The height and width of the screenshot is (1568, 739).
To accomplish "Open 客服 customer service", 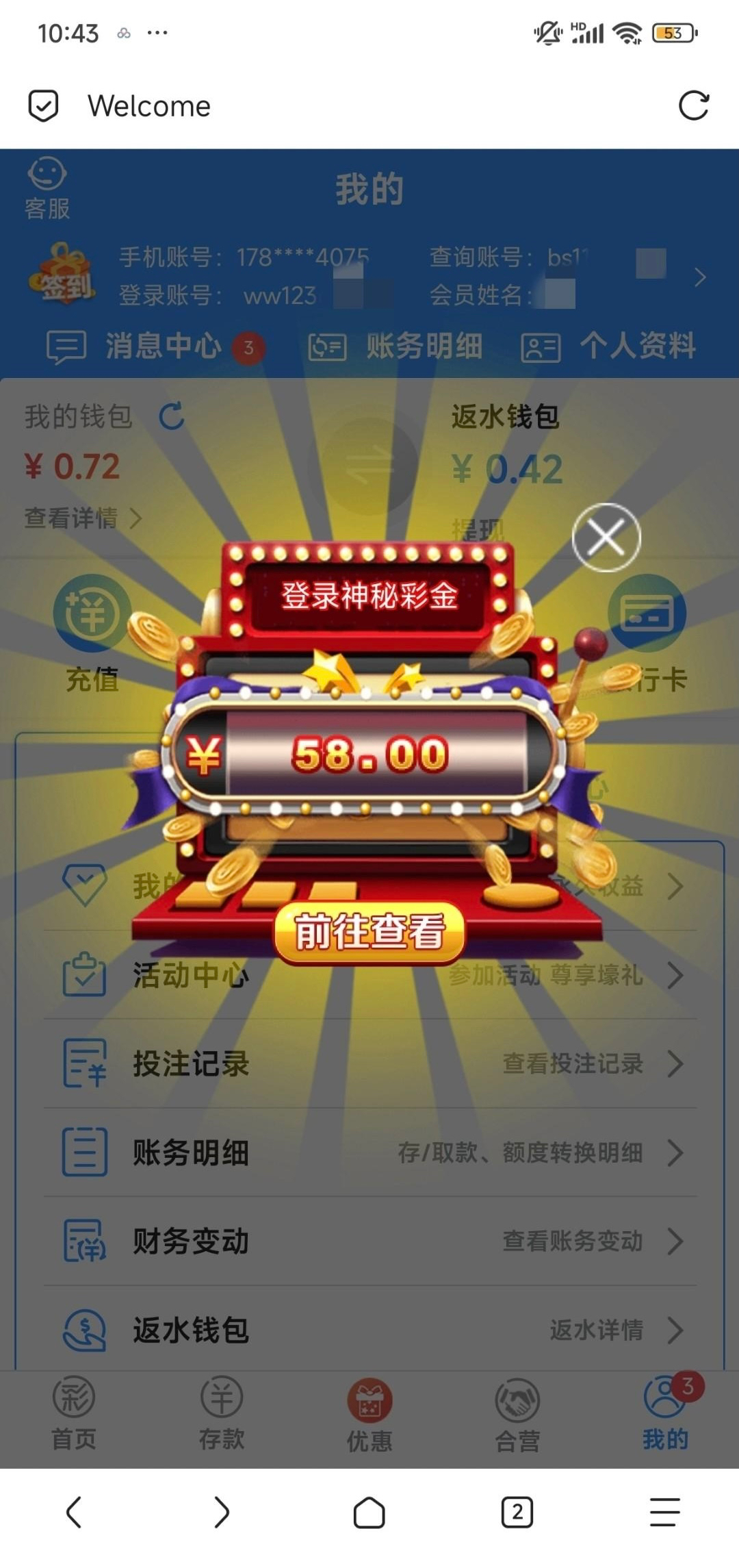I will pyautogui.click(x=47, y=189).
